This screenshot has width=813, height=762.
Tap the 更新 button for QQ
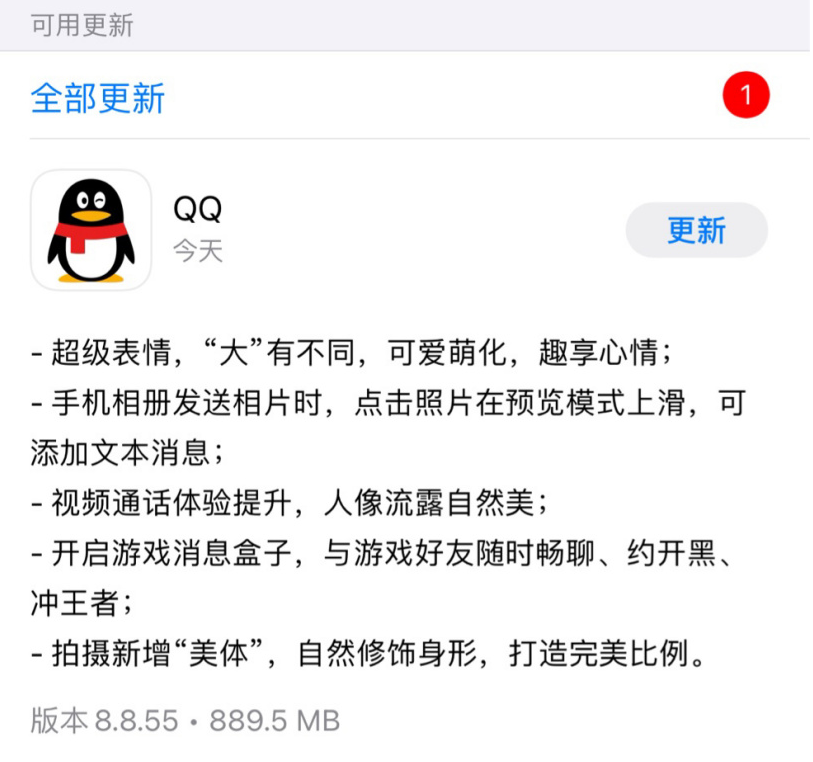pos(696,230)
